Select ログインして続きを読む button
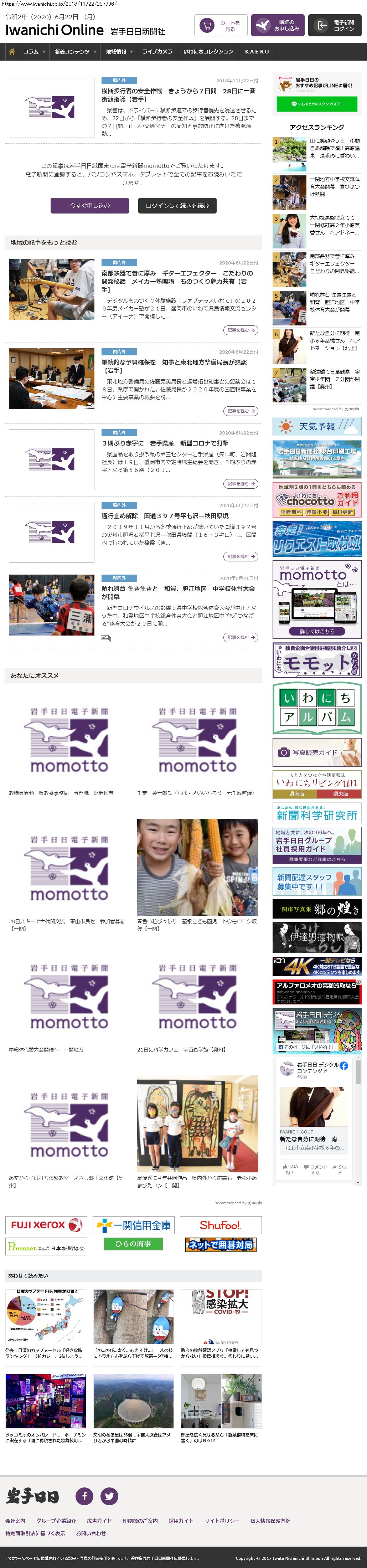Viewport: 367px width, 1568px height. coord(177,206)
